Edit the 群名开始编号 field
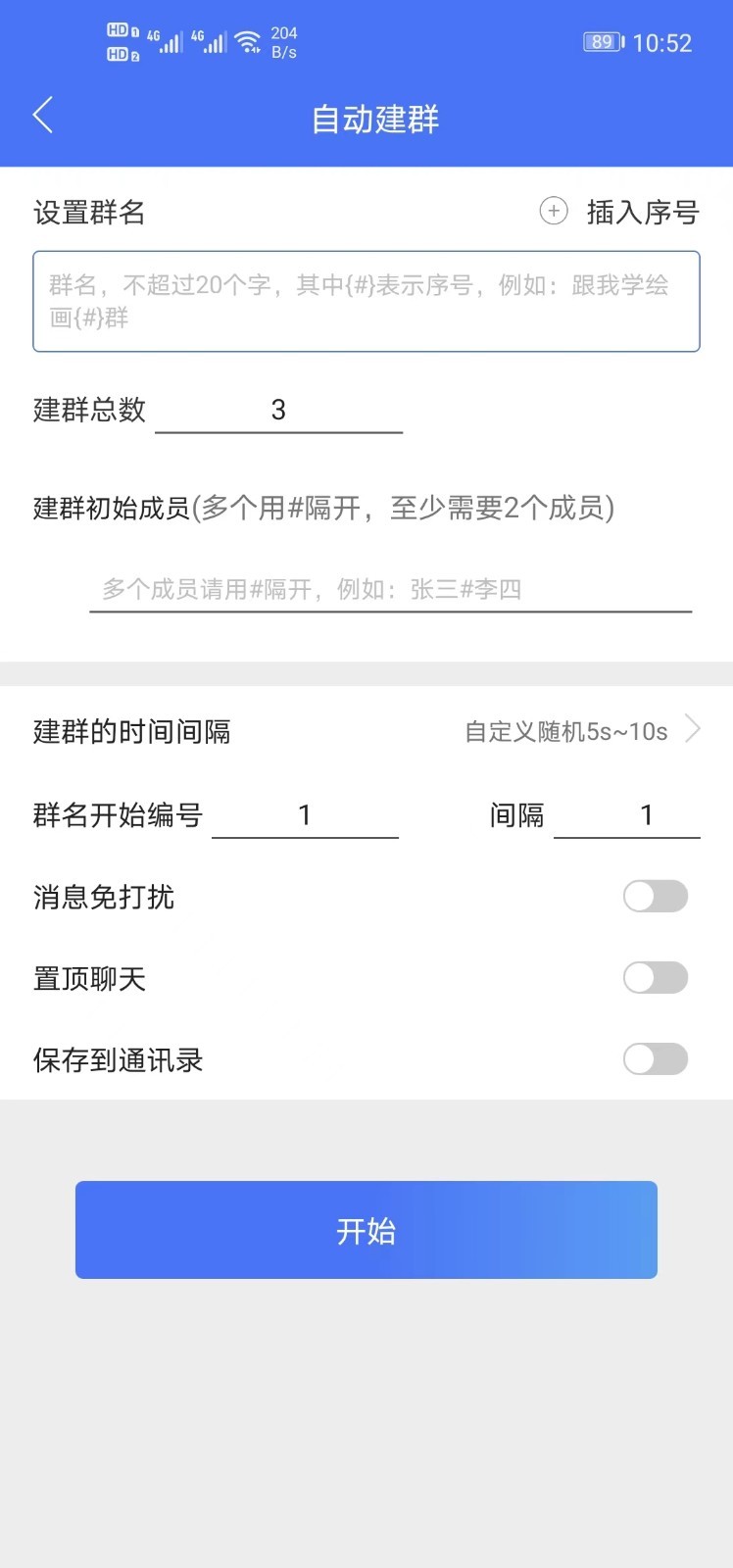The width and height of the screenshot is (733, 1568). [305, 815]
